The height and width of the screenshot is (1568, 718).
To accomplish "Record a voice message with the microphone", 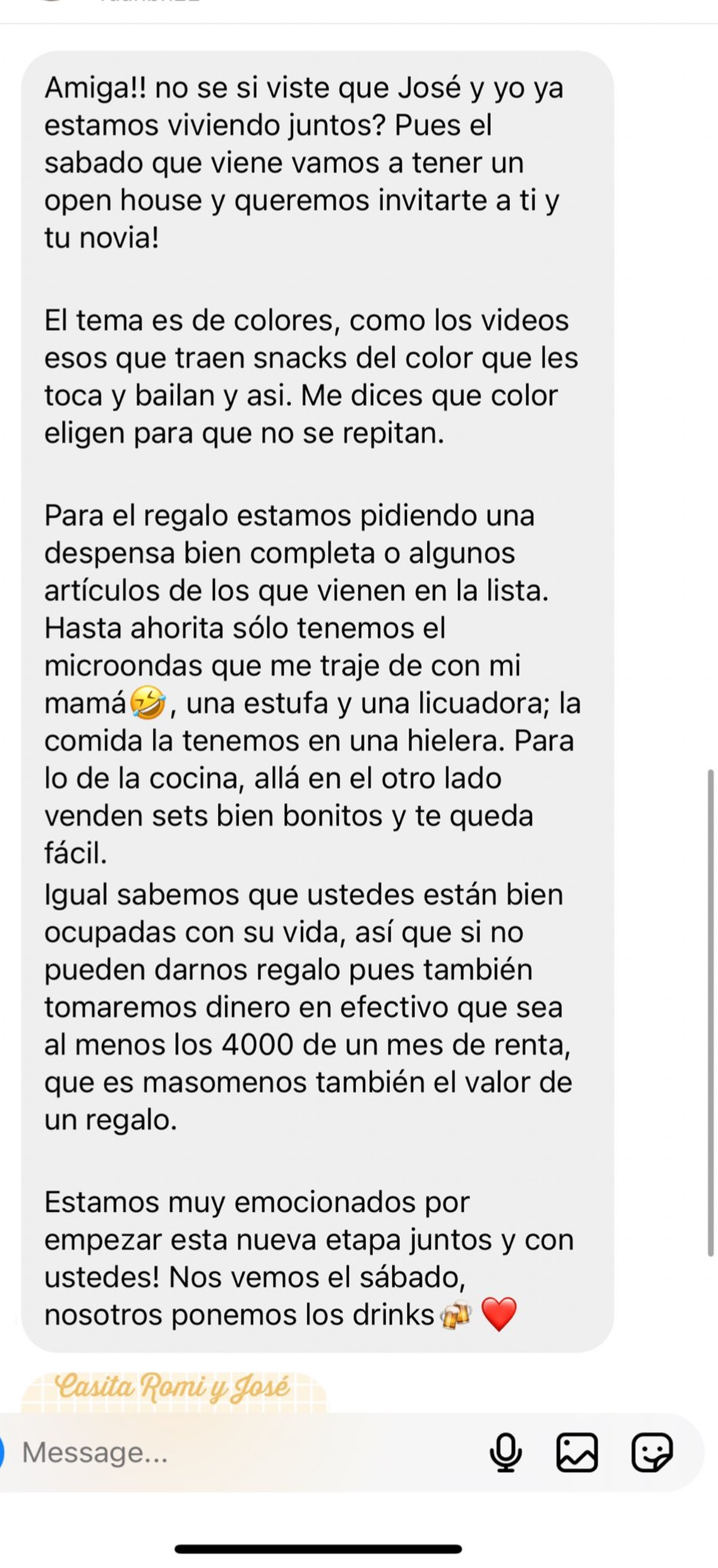I will pos(505,1453).
